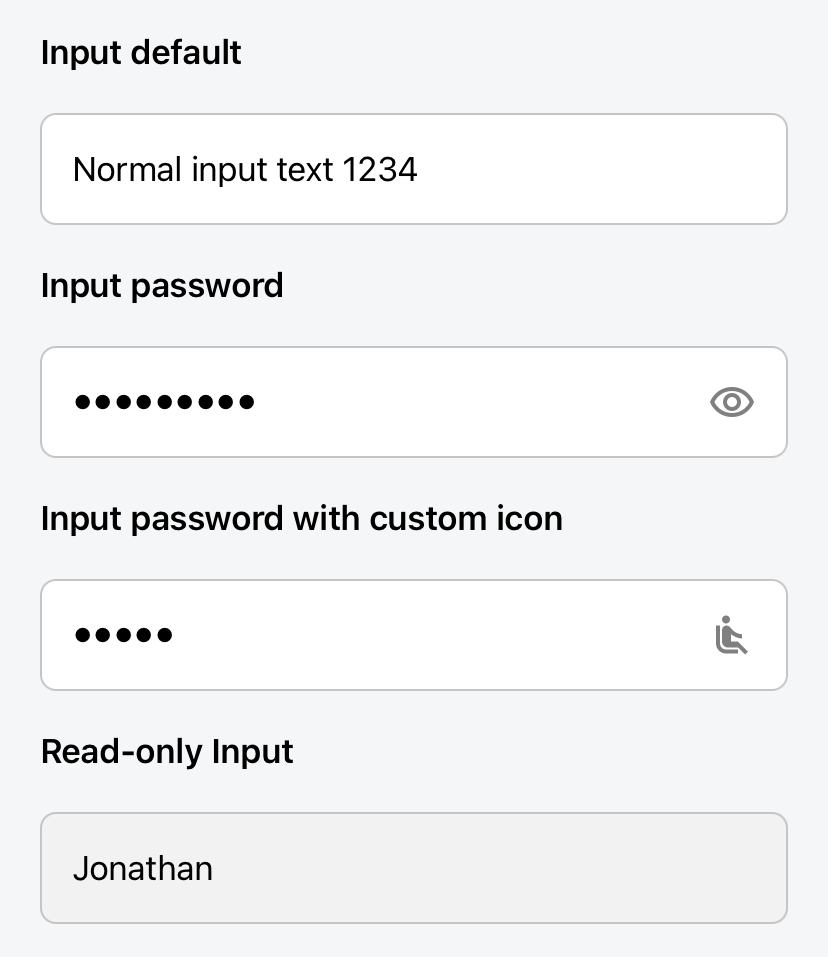Click the Read-only Input heading
828x957 pixels.
point(167,751)
